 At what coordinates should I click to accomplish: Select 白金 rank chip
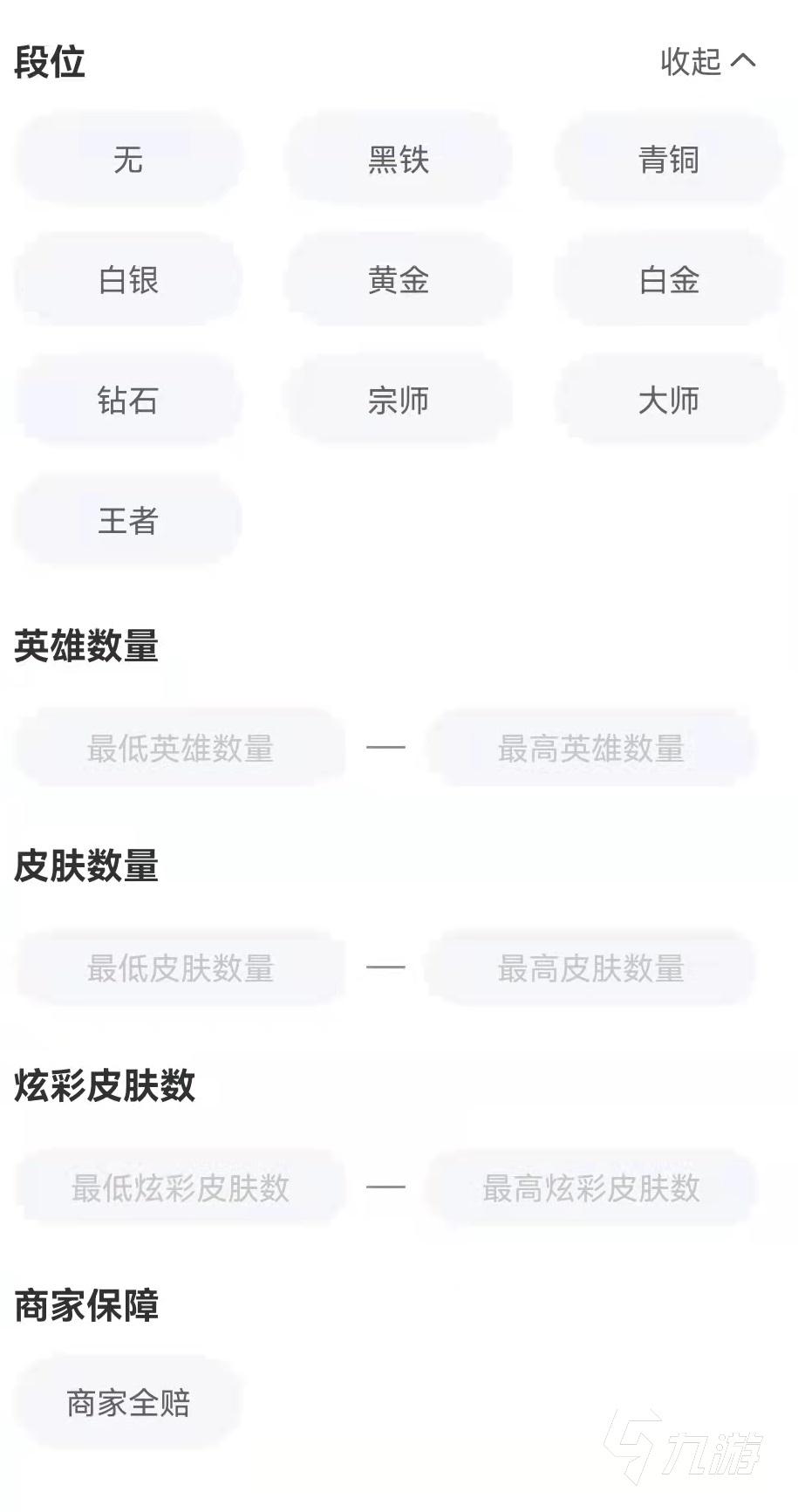click(x=669, y=280)
